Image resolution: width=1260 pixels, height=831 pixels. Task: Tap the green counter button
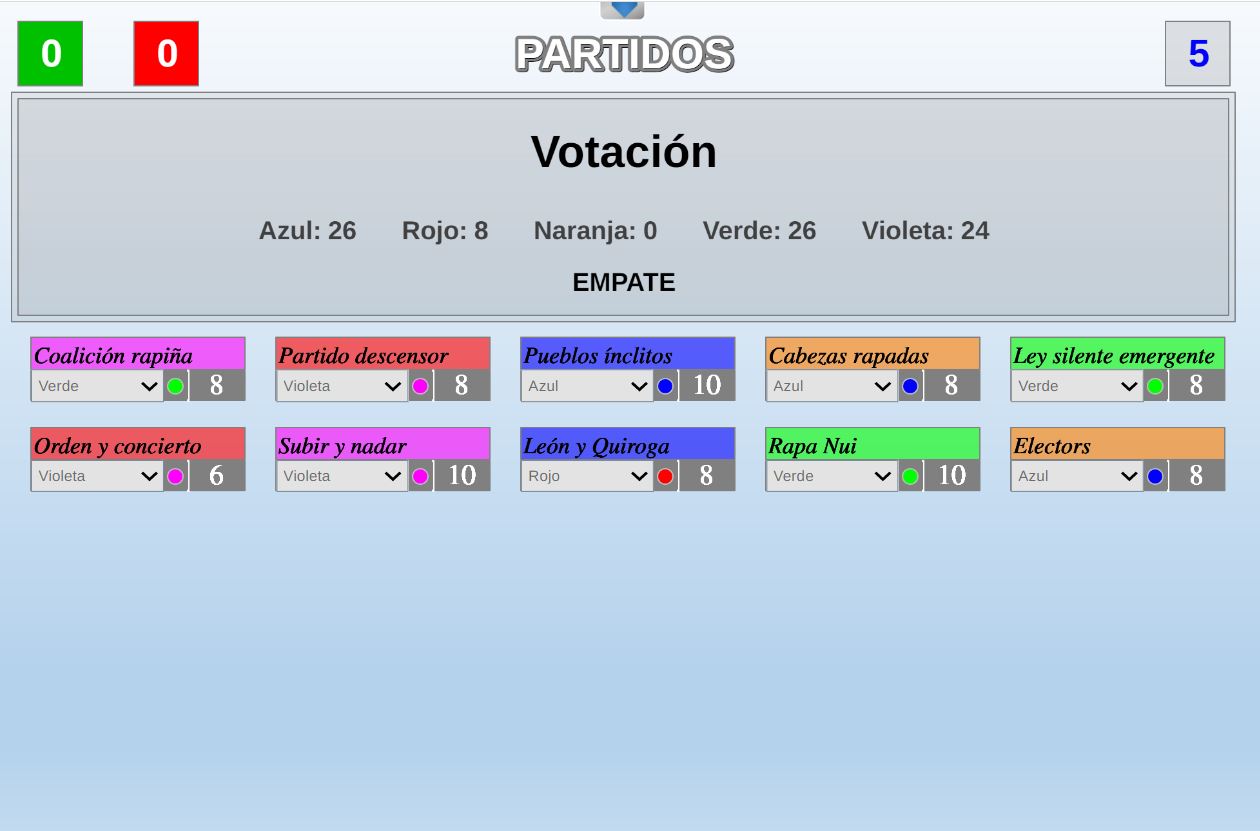click(50, 54)
